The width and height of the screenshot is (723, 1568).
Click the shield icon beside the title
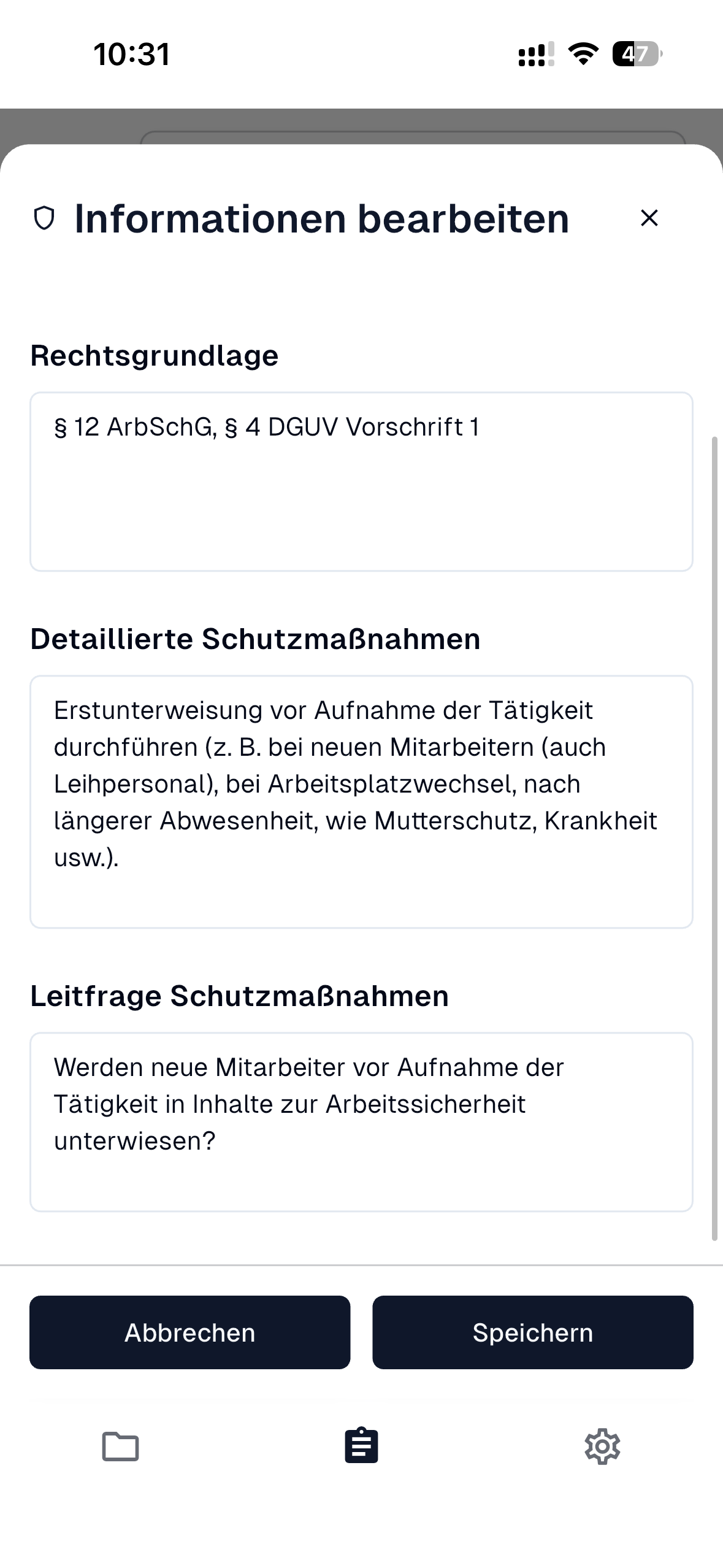[46, 218]
